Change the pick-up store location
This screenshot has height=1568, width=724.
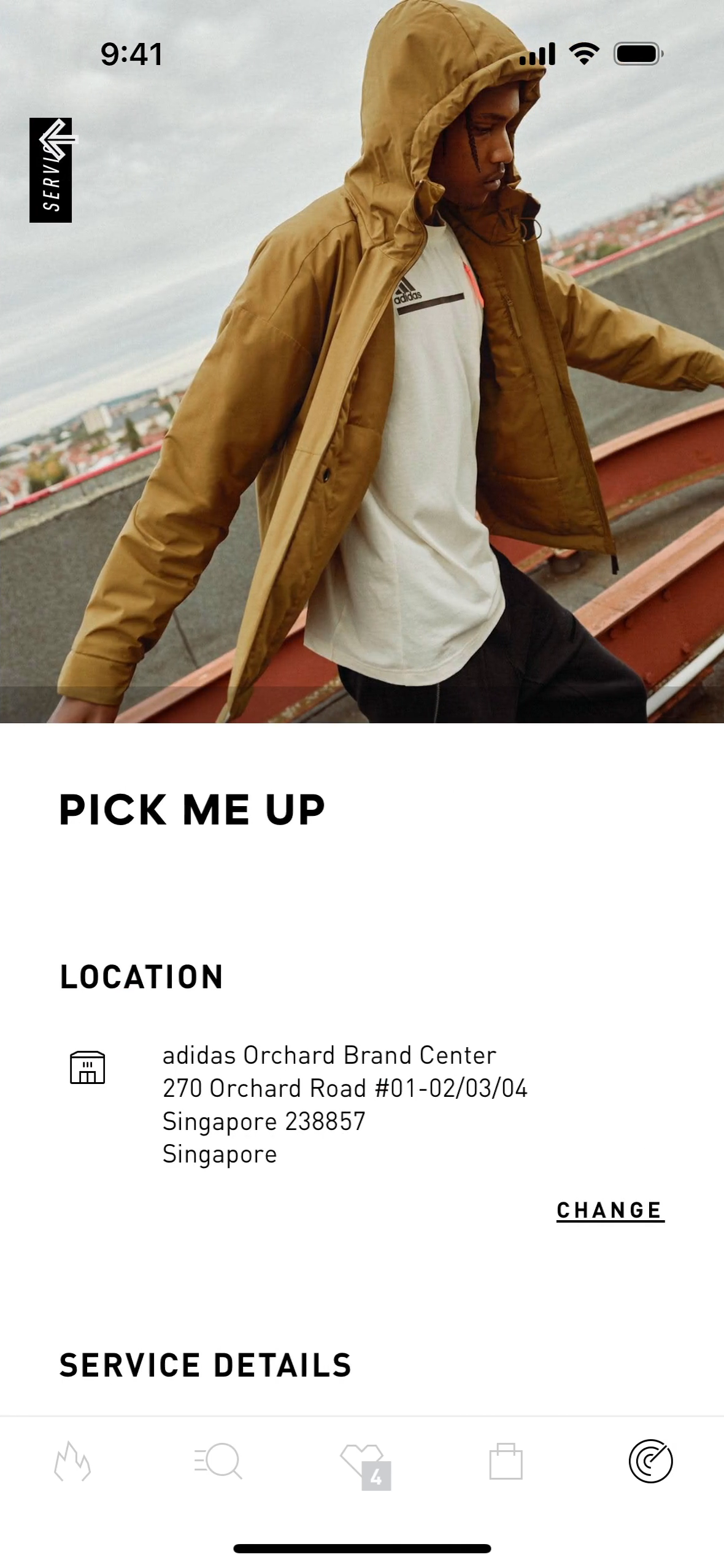click(x=610, y=1210)
